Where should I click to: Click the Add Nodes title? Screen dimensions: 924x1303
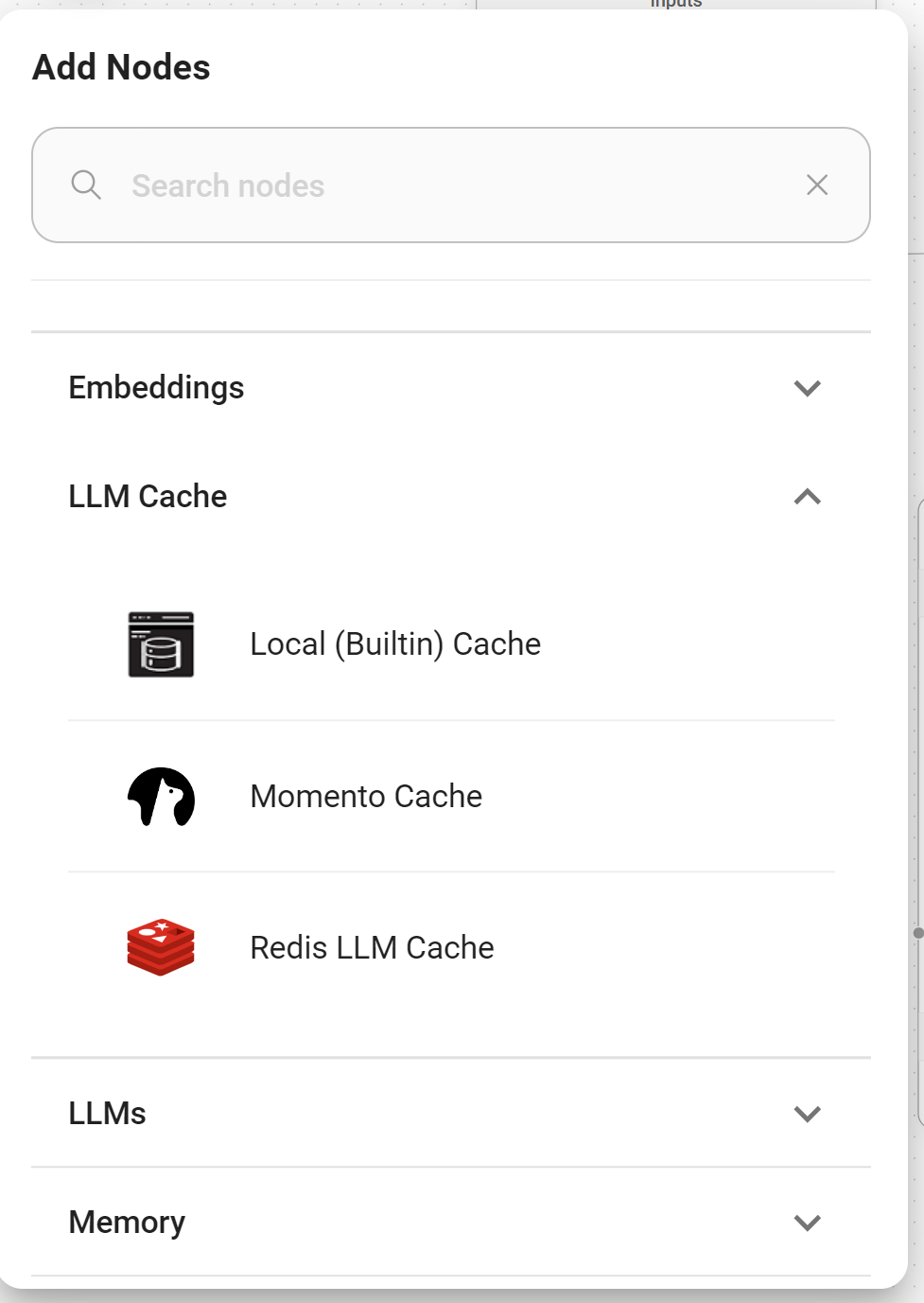point(121,66)
